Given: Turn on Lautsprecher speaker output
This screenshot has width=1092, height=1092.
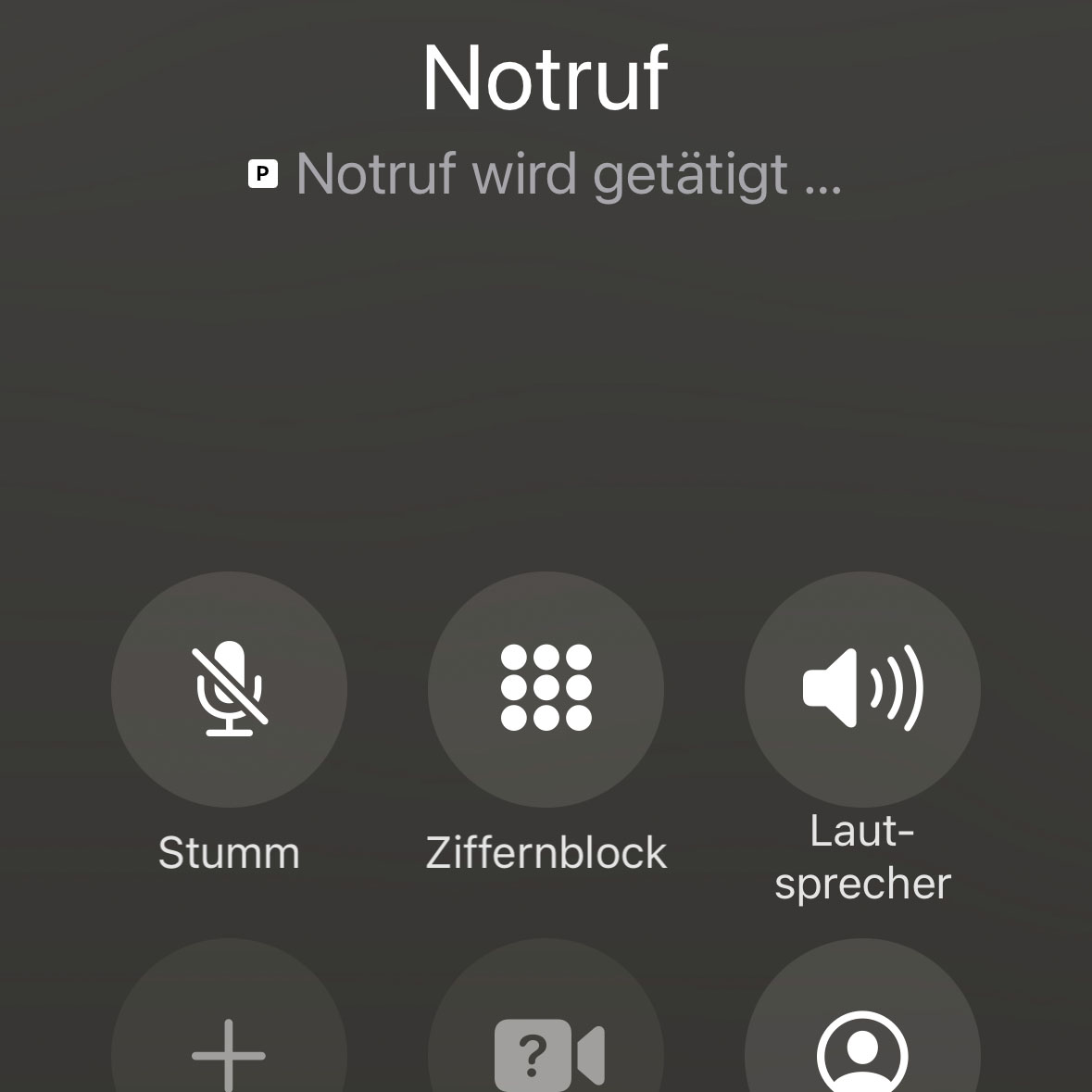Looking at the screenshot, I should [863, 689].
